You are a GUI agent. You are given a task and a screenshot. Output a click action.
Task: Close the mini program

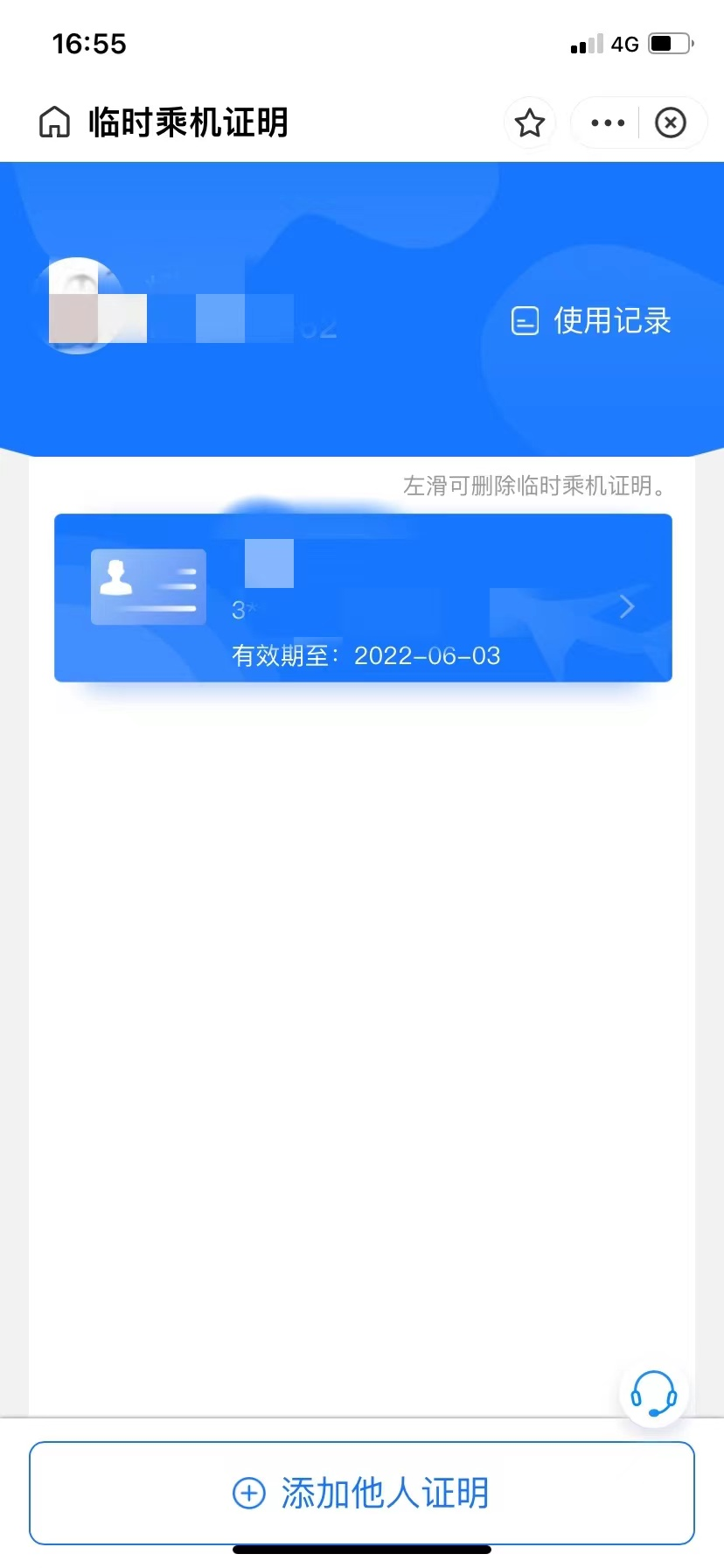pos(671,123)
